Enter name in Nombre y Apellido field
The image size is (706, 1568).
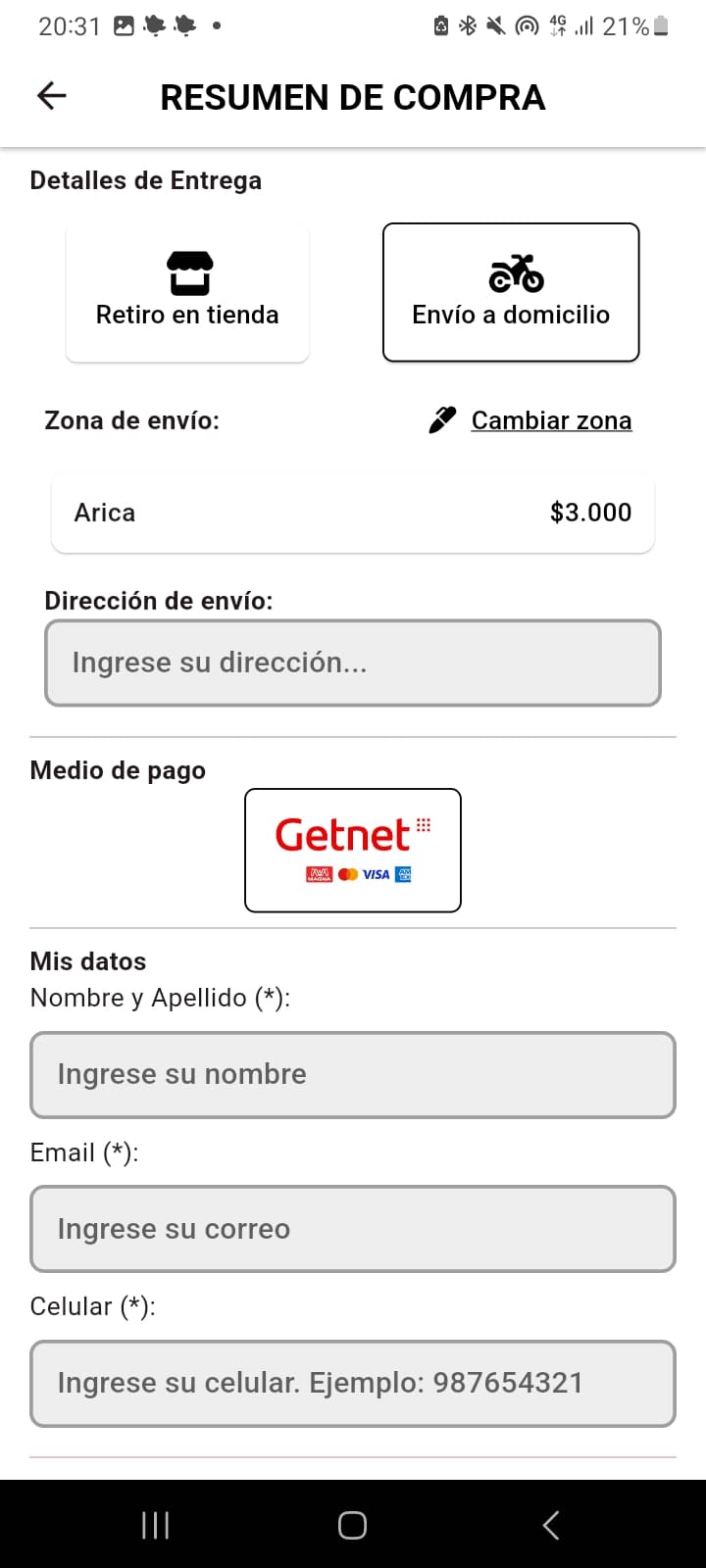(353, 1074)
